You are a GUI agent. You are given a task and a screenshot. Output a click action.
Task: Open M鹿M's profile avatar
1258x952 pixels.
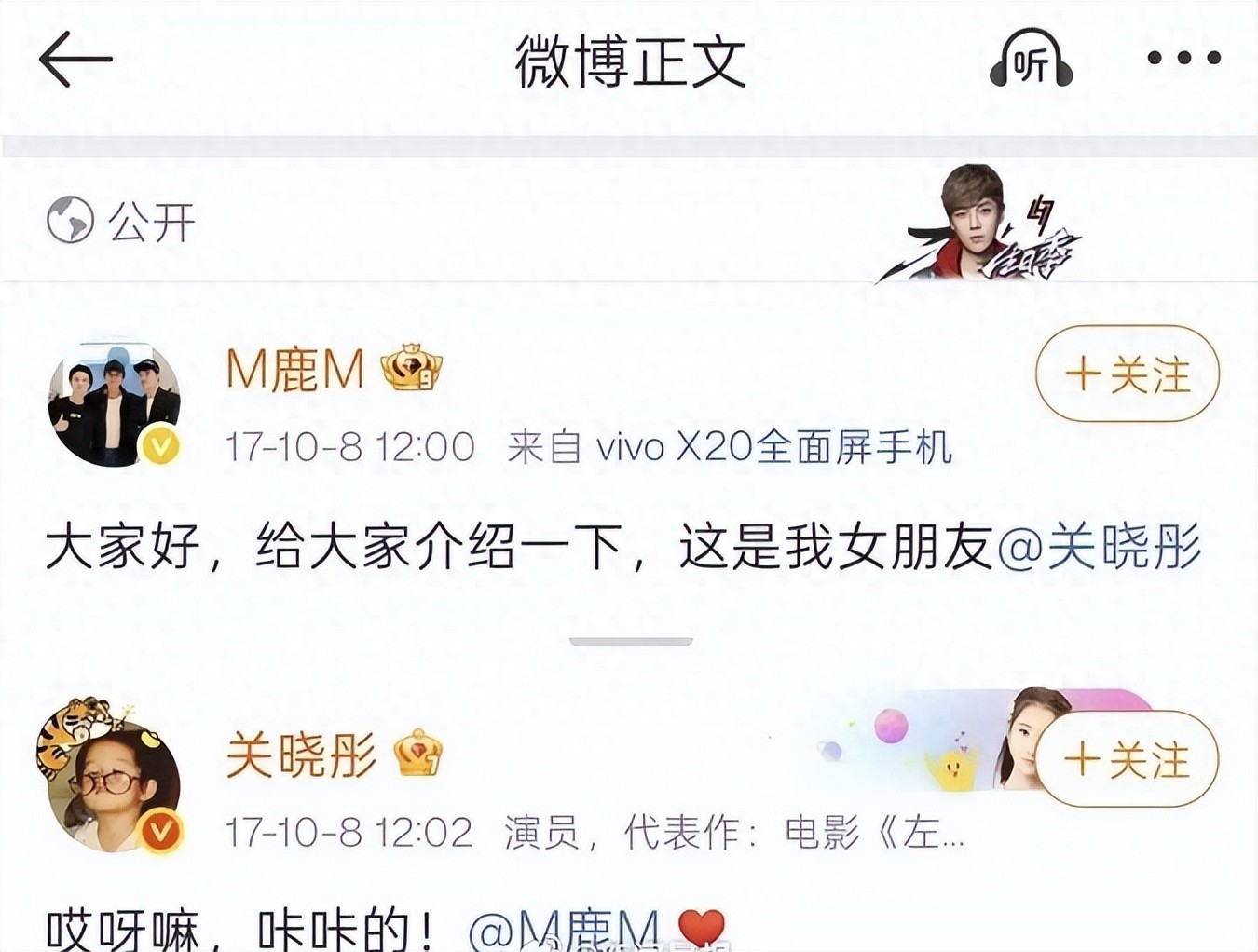(x=114, y=404)
